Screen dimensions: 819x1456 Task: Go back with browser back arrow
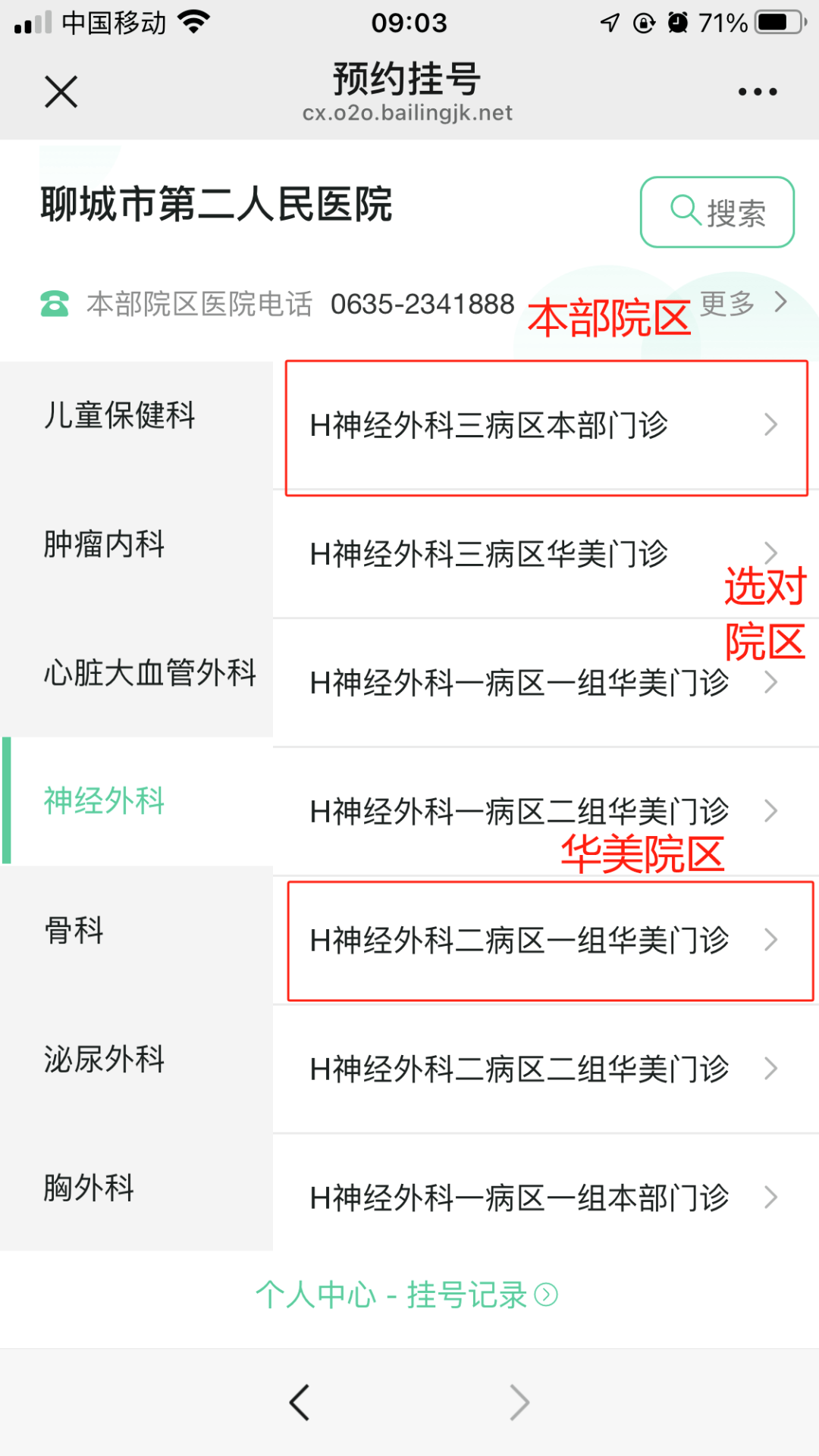(x=300, y=1402)
